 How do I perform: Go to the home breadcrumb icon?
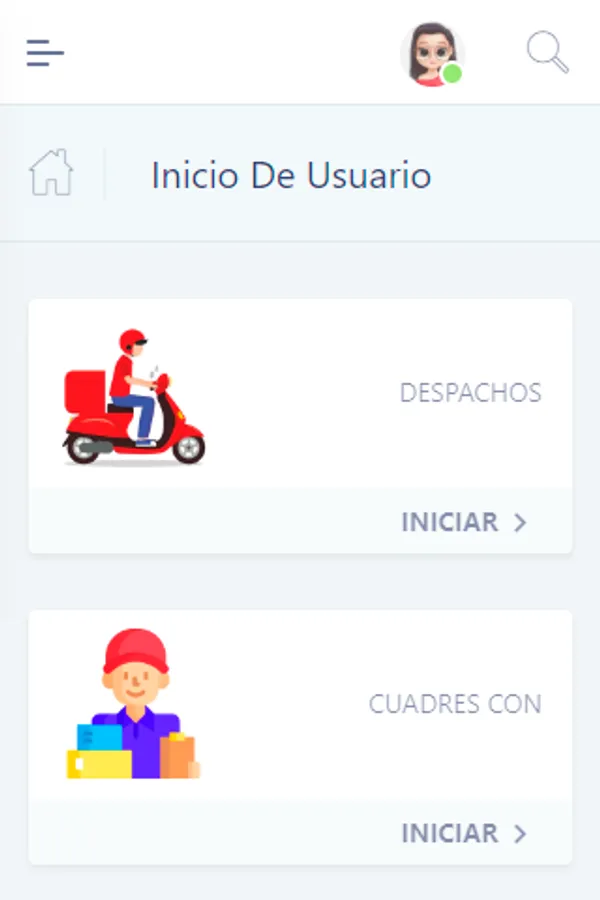[x=51, y=173]
